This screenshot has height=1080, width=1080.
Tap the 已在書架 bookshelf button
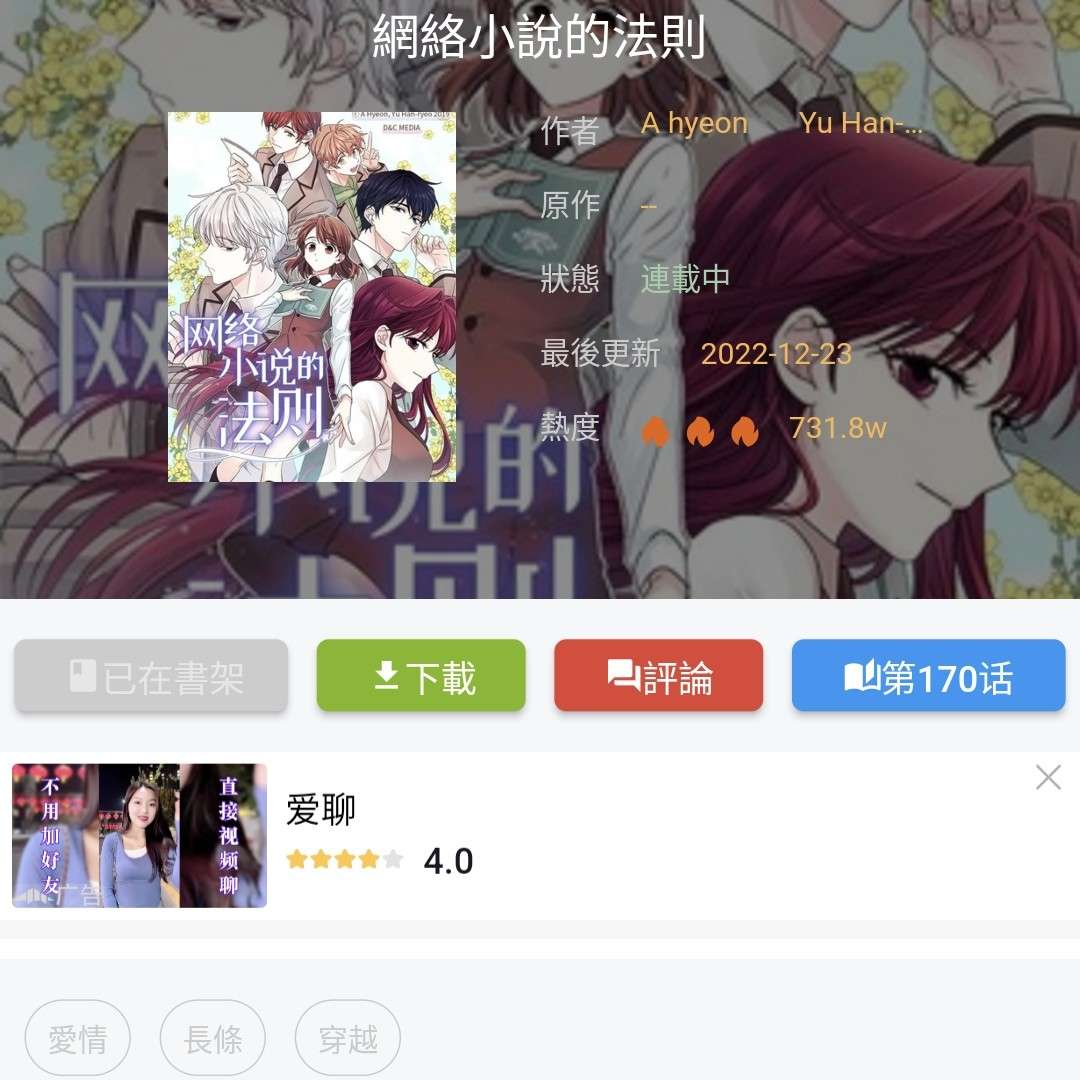coord(151,677)
